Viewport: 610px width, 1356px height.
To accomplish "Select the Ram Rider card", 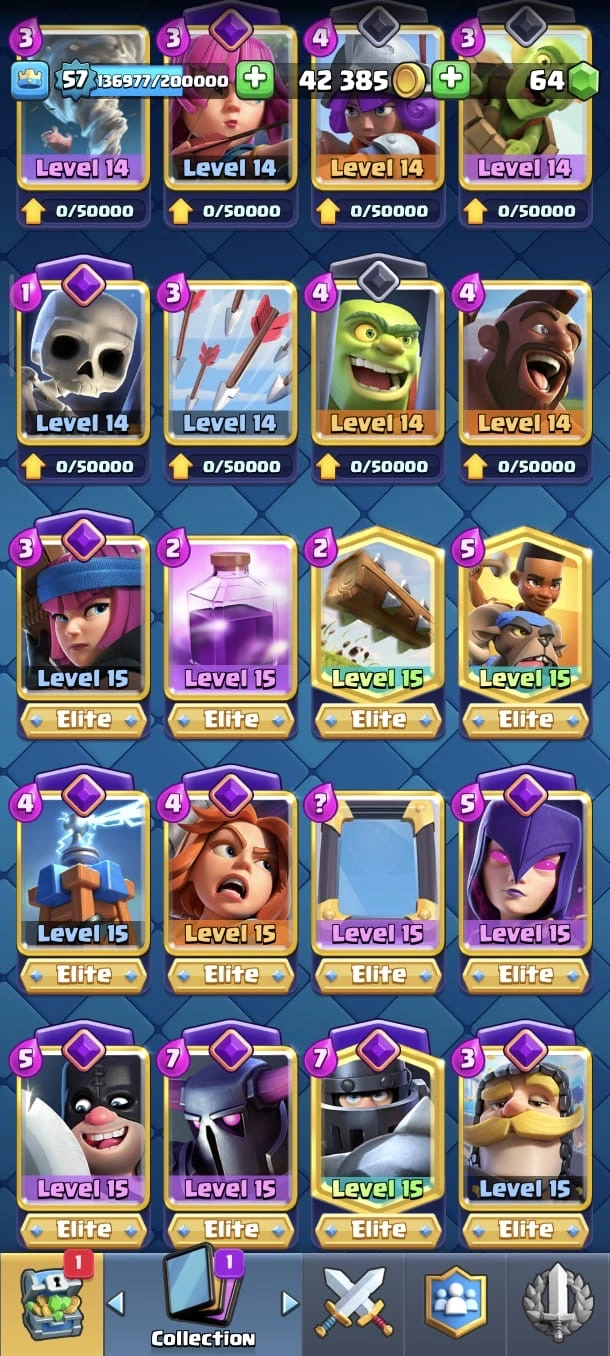I will 525,620.
